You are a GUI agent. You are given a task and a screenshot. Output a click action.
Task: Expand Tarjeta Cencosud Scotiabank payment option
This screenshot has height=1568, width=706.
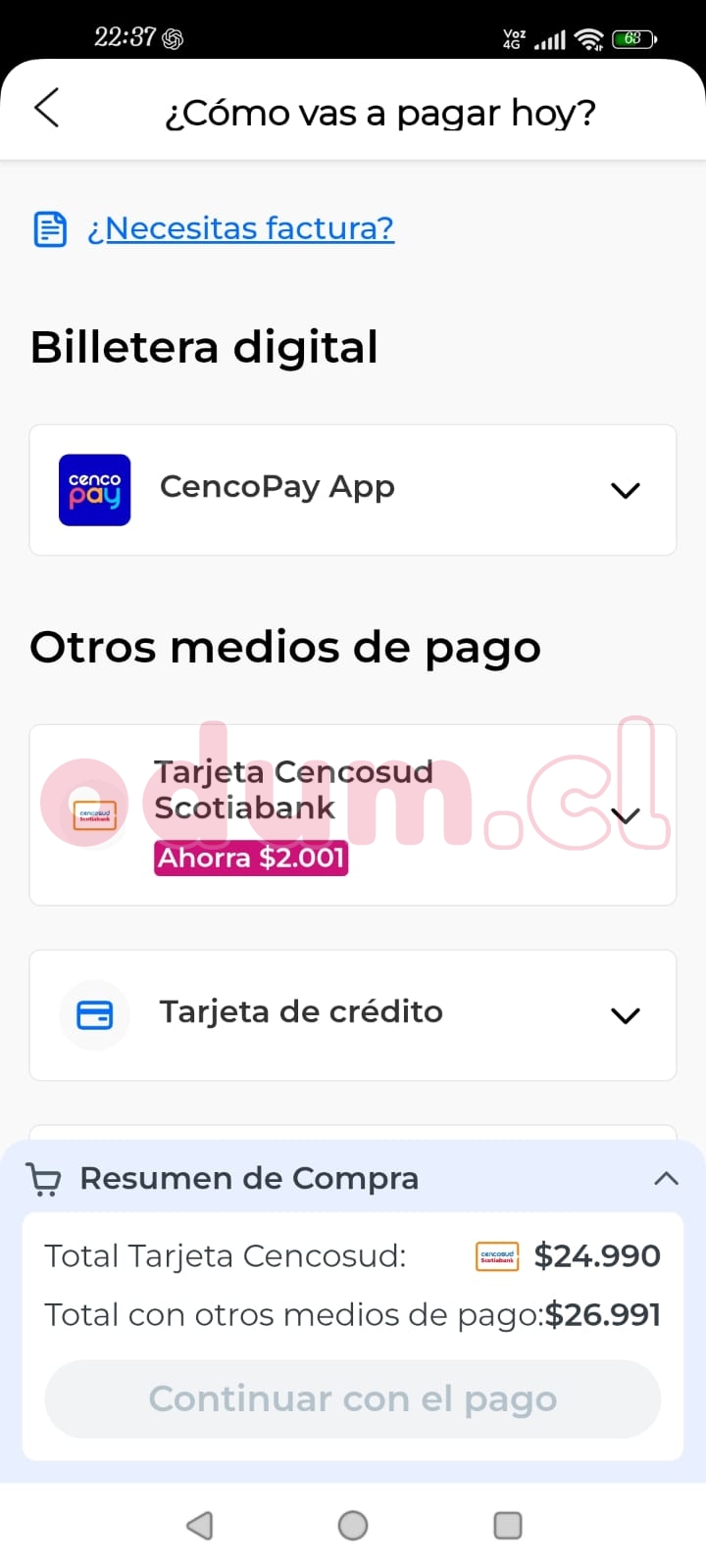pyautogui.click(x=625, y=815)
